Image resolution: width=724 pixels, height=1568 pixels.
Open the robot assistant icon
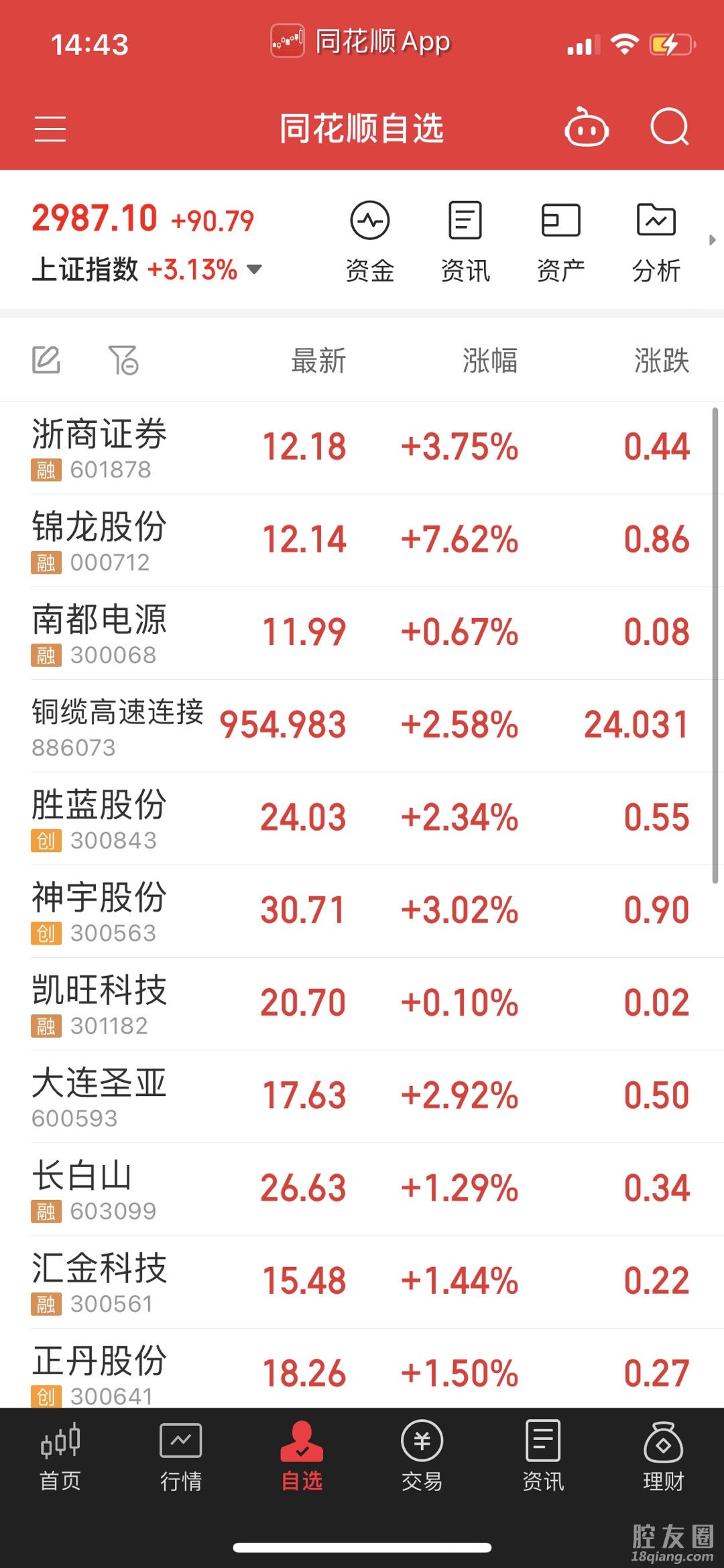(587, 127)
